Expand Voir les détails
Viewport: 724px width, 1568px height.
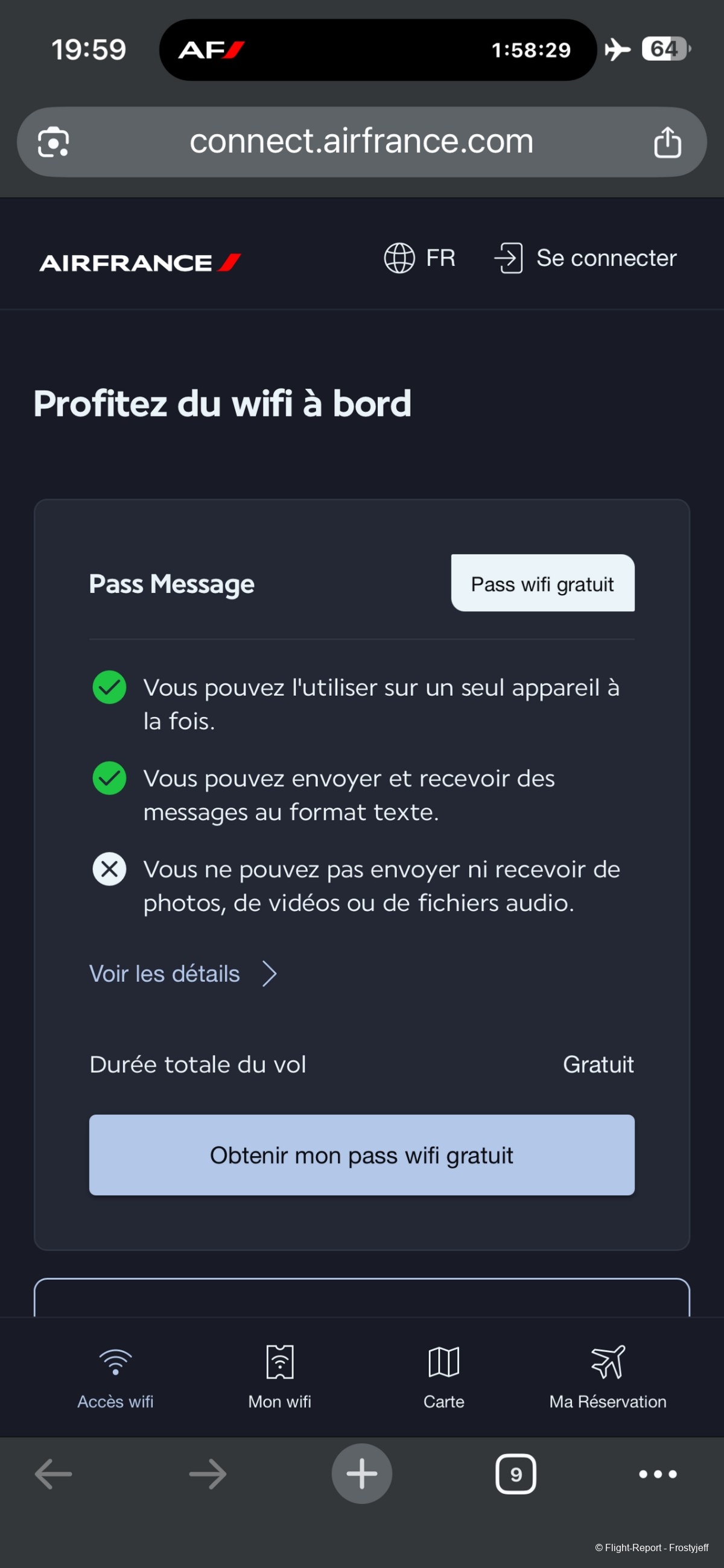(183, 974)
